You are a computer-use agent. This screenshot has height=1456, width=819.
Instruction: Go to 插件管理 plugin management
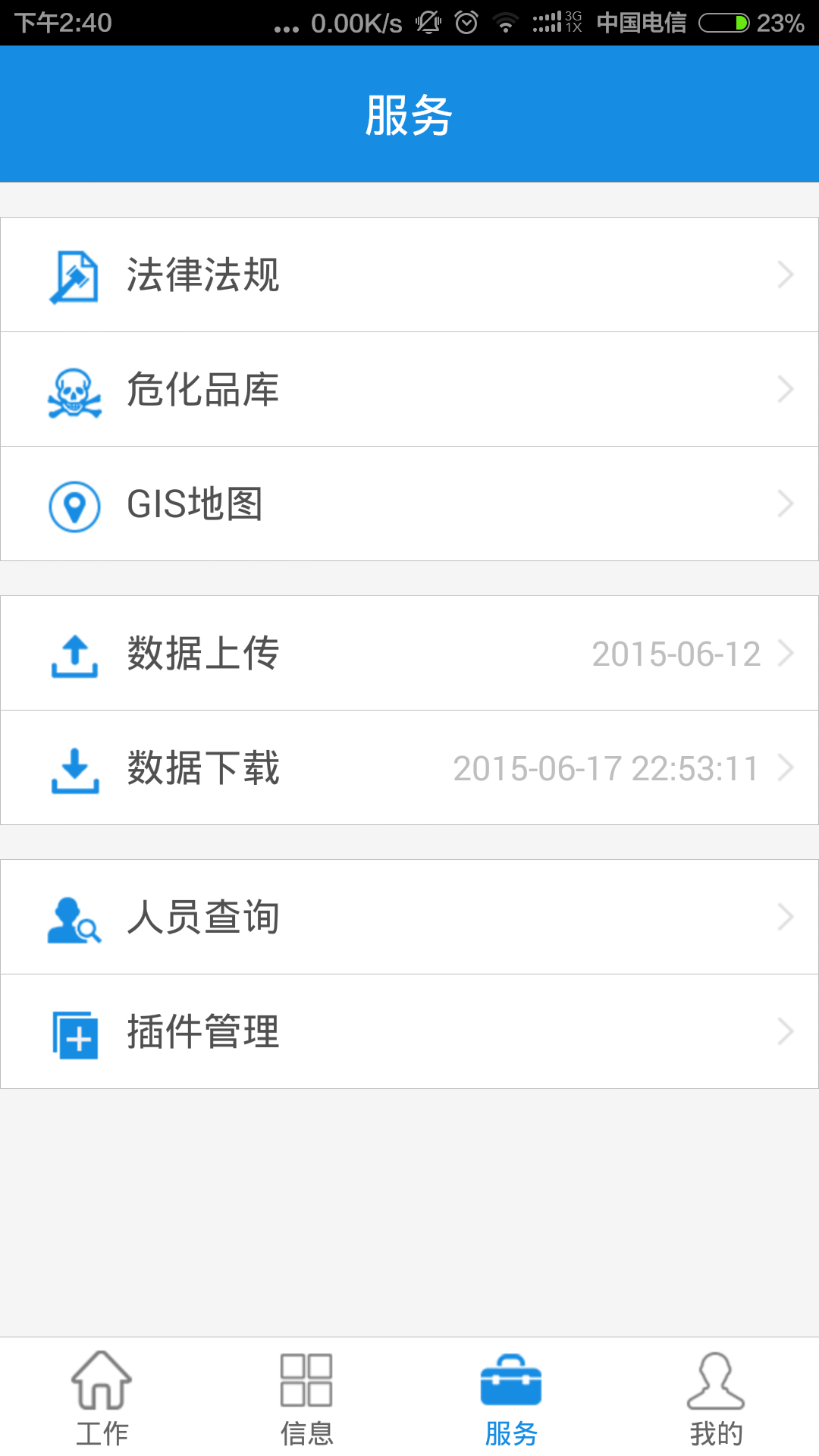click(409, 1031)
